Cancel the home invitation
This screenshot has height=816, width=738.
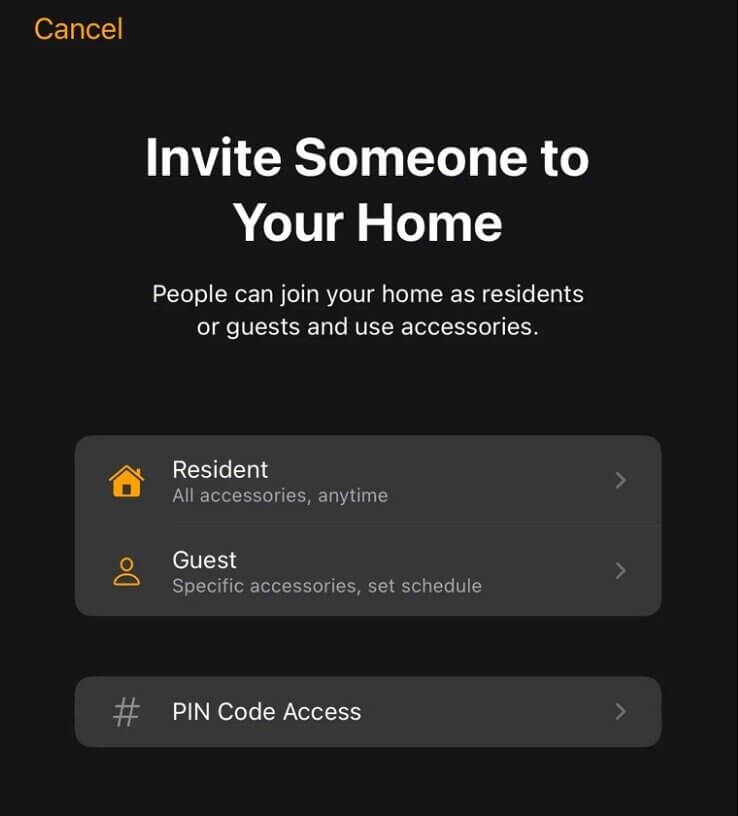point(78,28)
